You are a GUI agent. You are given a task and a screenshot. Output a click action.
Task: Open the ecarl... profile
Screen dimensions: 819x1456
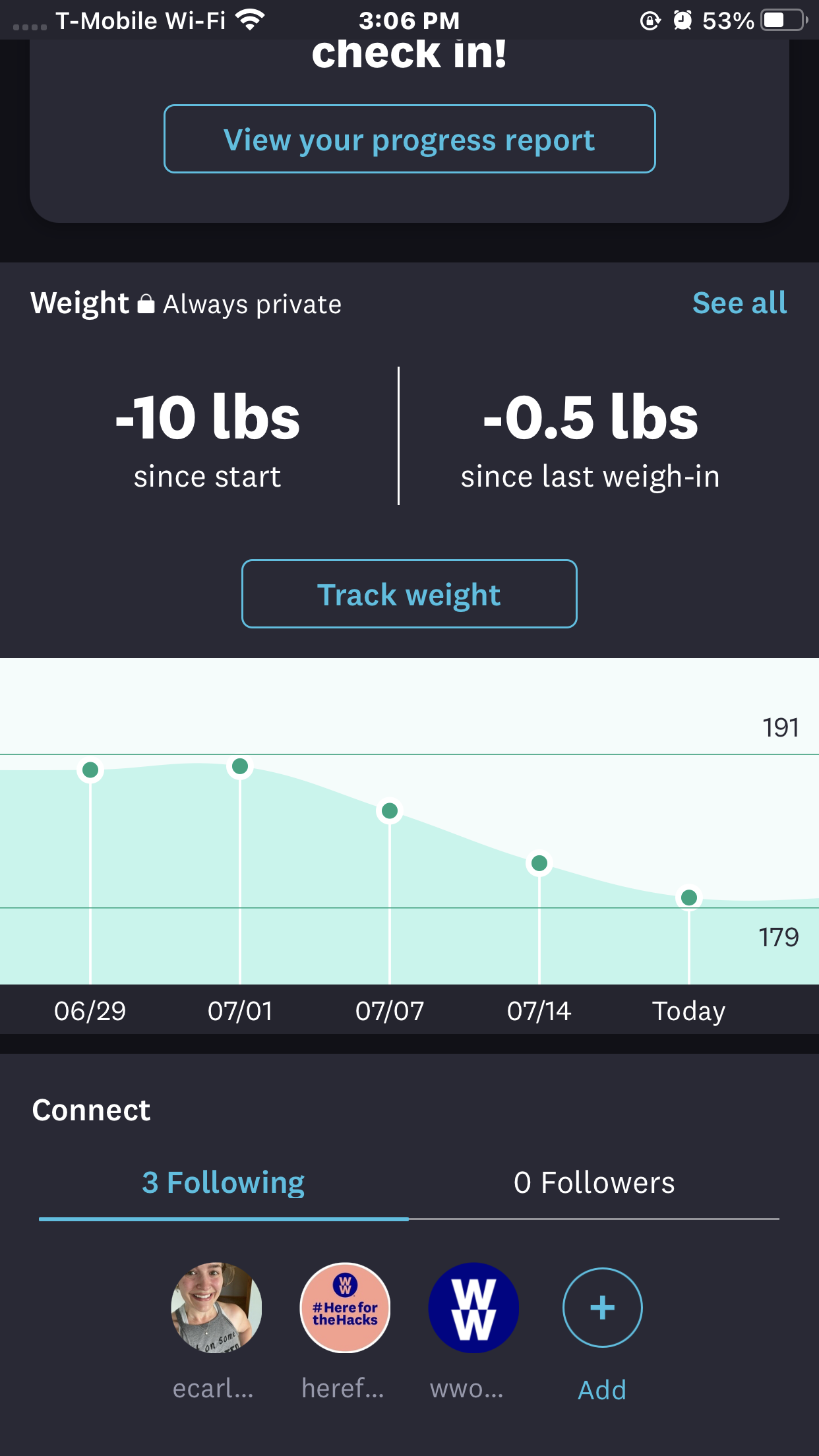coord(216,1308)
